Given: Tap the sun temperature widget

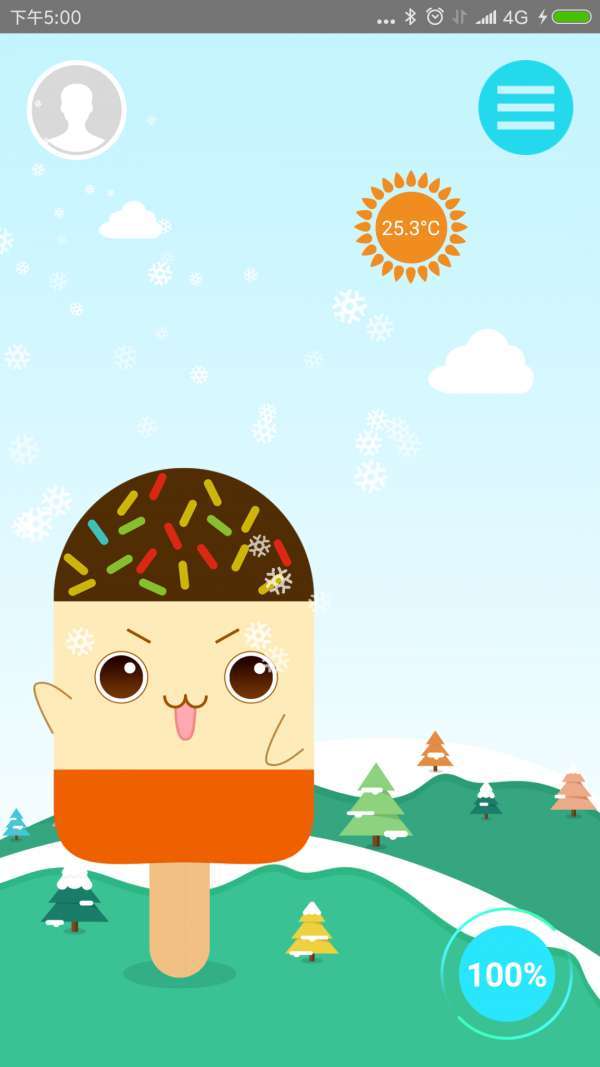Looking at the screenshot, I should point(410,227).
